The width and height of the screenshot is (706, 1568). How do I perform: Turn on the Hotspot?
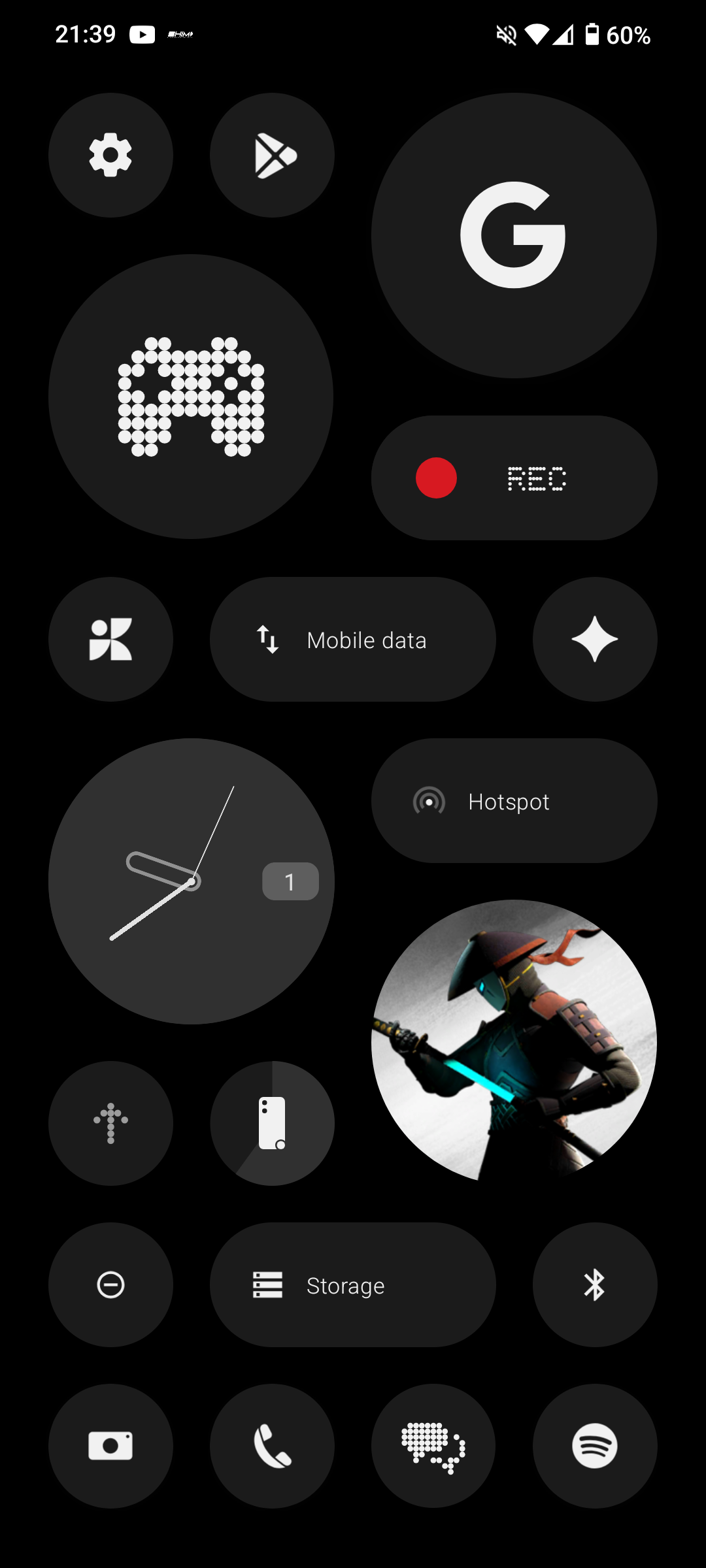514,800
